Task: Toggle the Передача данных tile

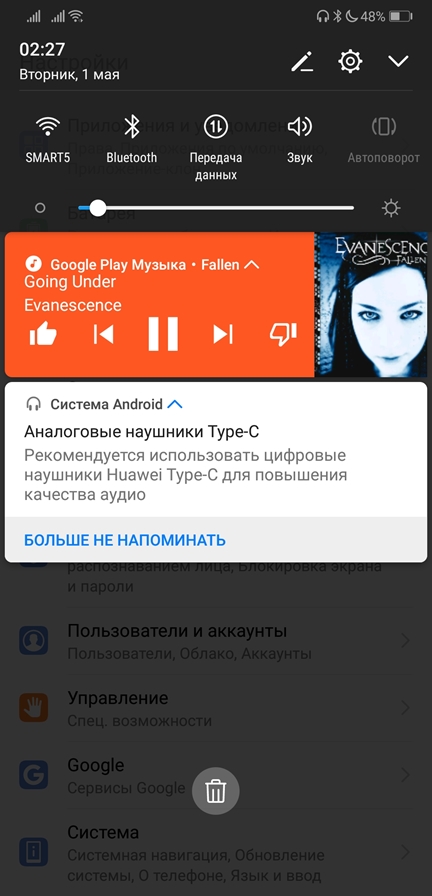Action: click(216, 148)
